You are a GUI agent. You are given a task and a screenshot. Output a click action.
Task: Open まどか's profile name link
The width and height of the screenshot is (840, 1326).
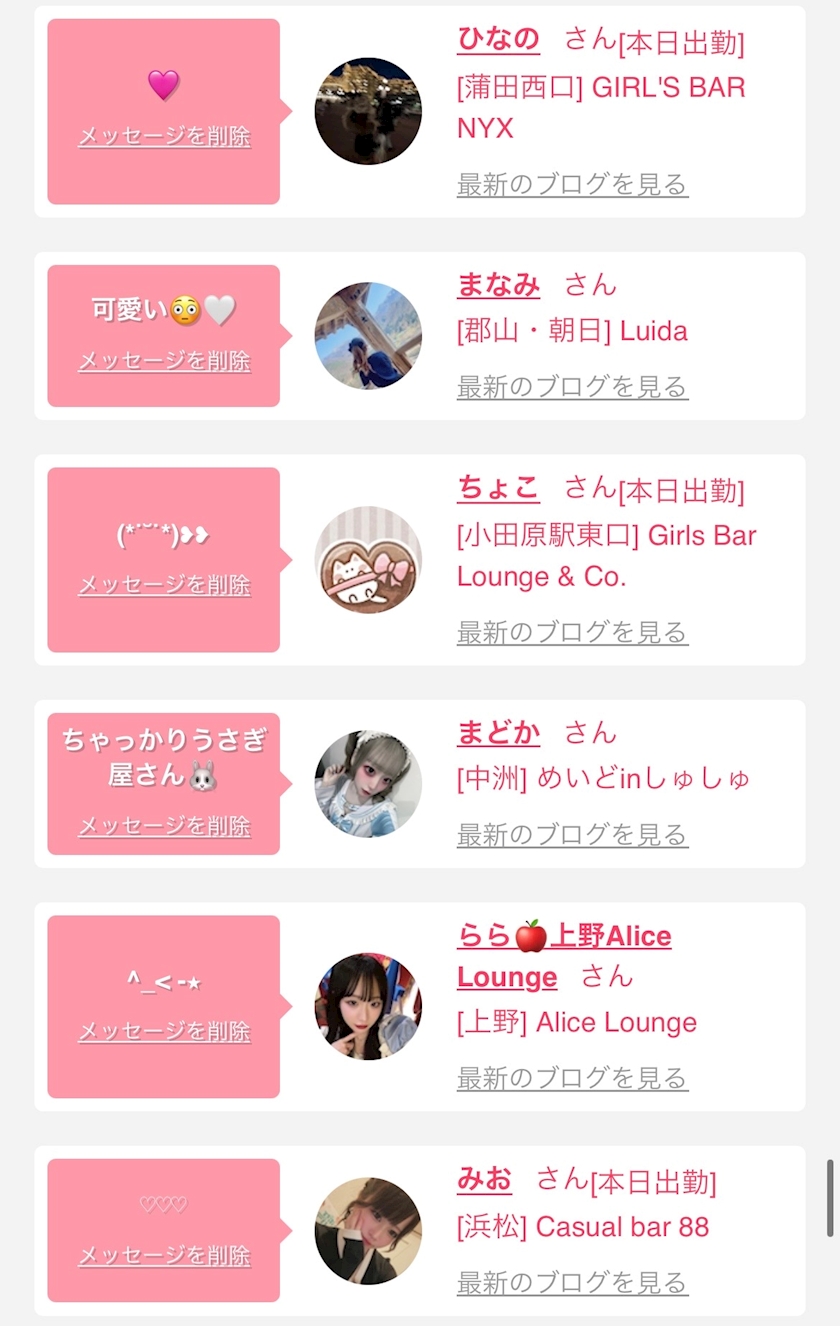(x=498, y=733)
